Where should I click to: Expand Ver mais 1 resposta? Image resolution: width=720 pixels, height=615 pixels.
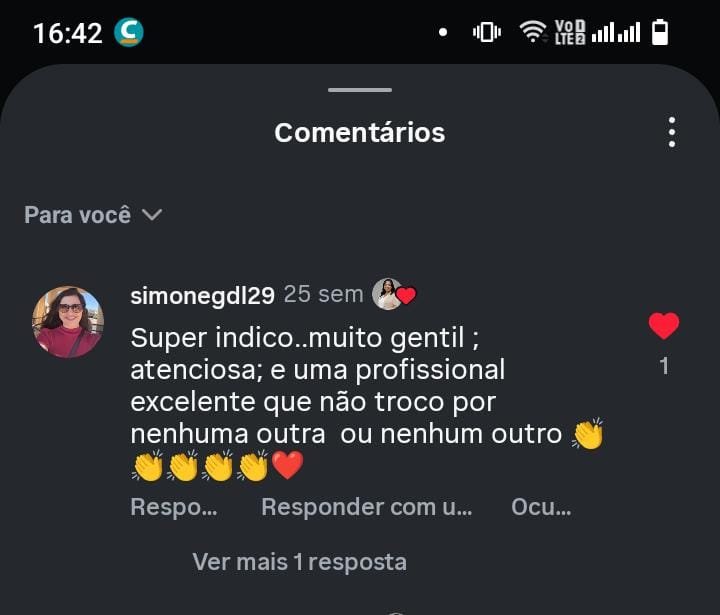299,562
